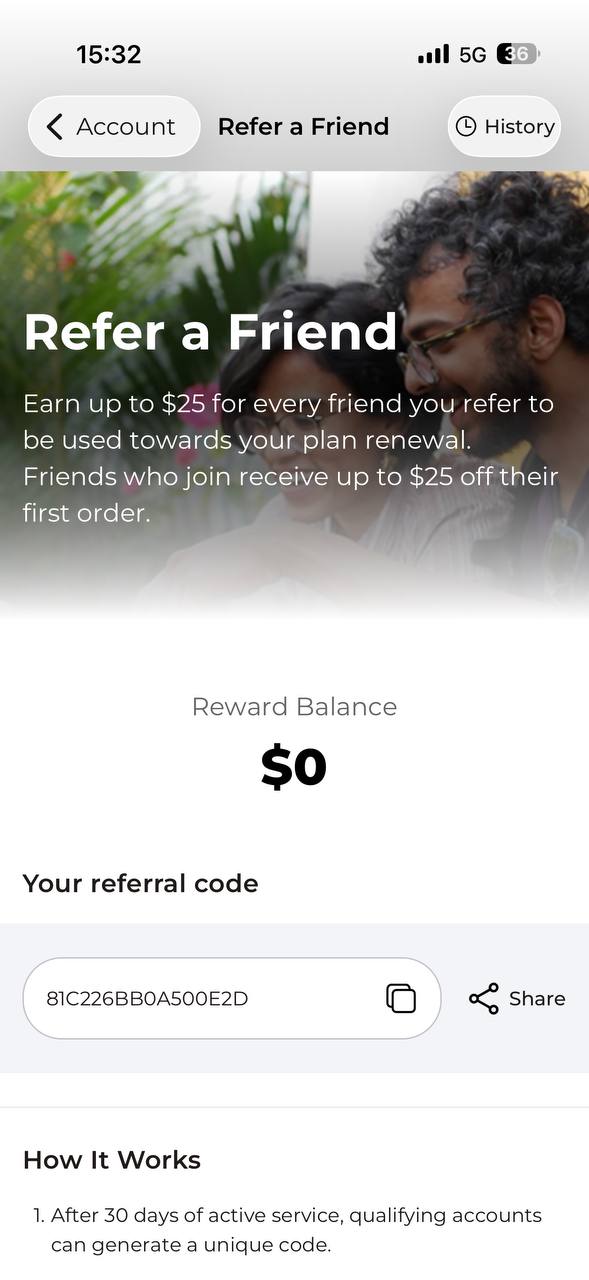Copy the referral code
The height and width of the screenshot is (1280, 589).
[x=401, y=998]
